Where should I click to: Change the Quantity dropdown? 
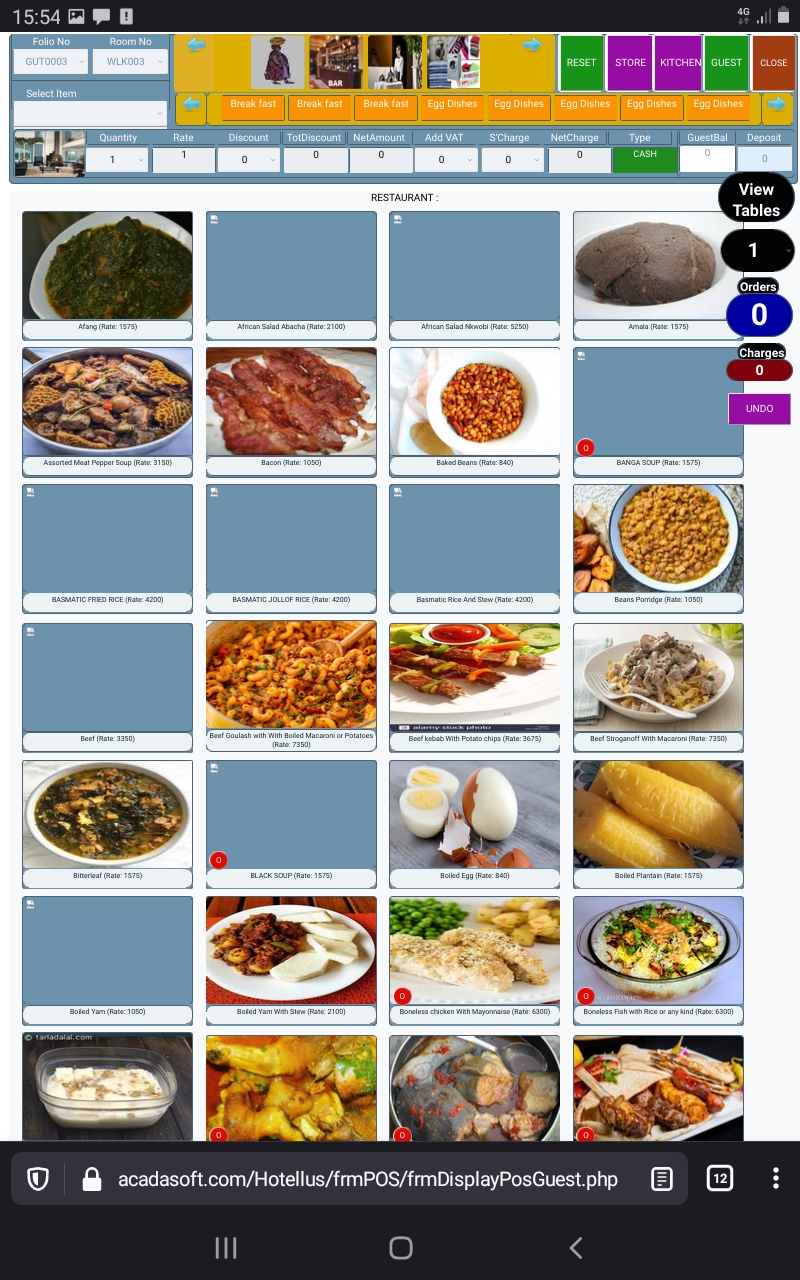[117, 160]
